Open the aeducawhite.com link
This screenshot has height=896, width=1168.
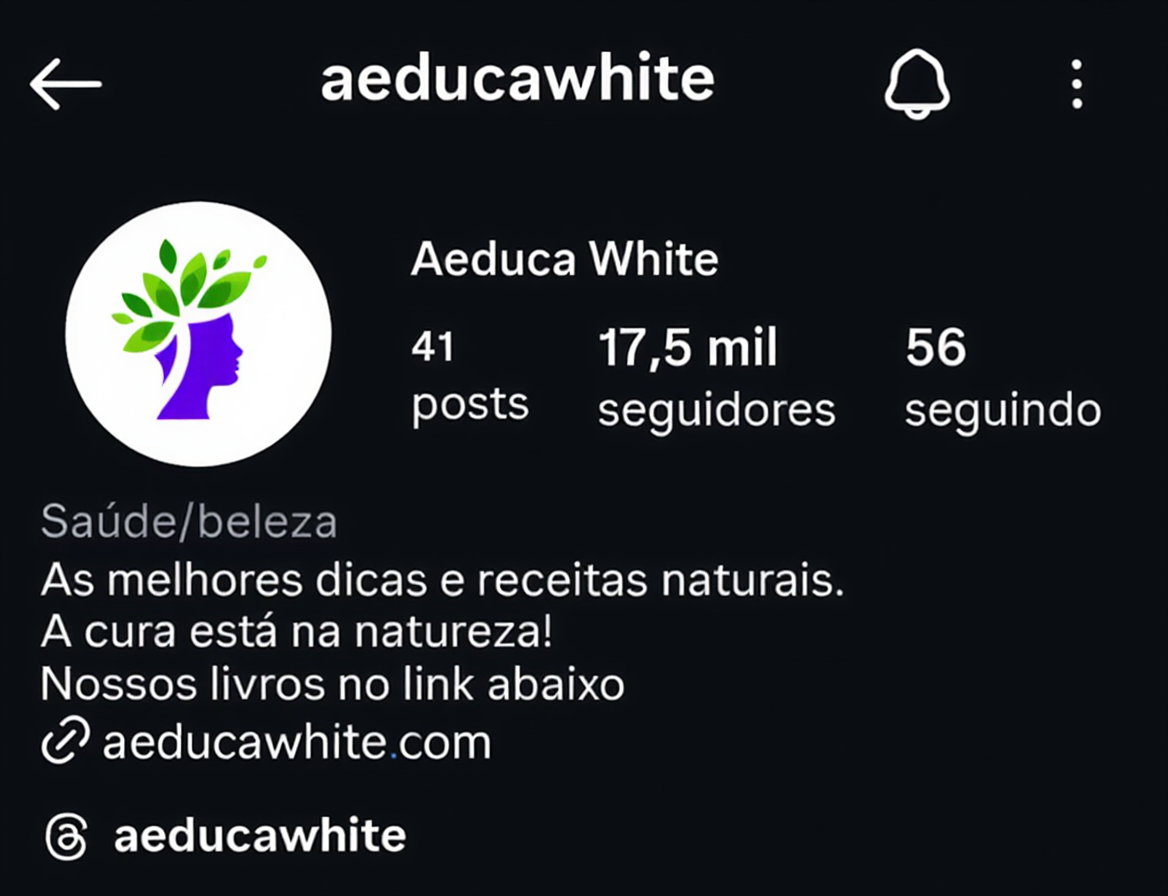[295, 743]
